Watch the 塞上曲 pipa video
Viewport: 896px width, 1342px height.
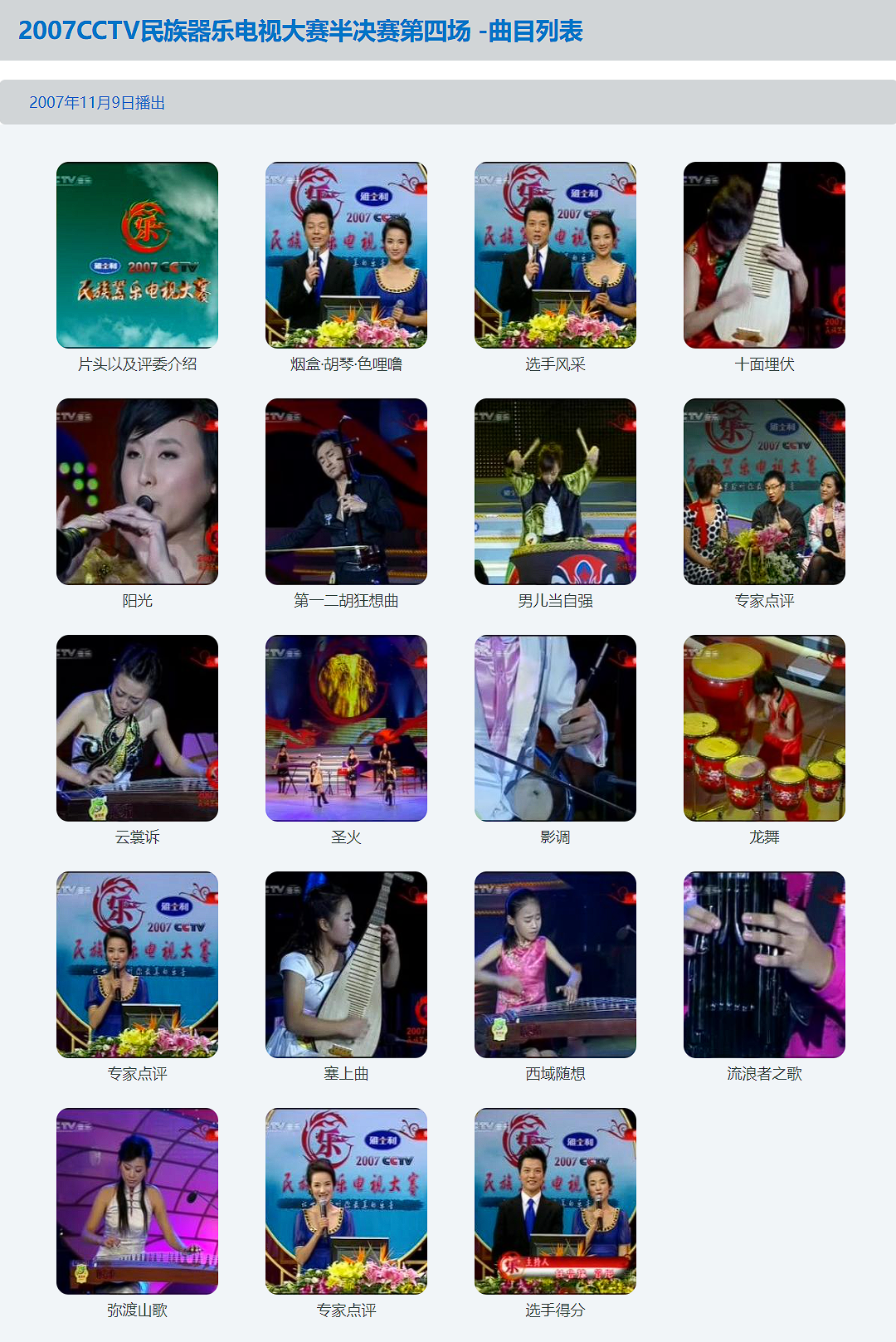tap(346, 964)
